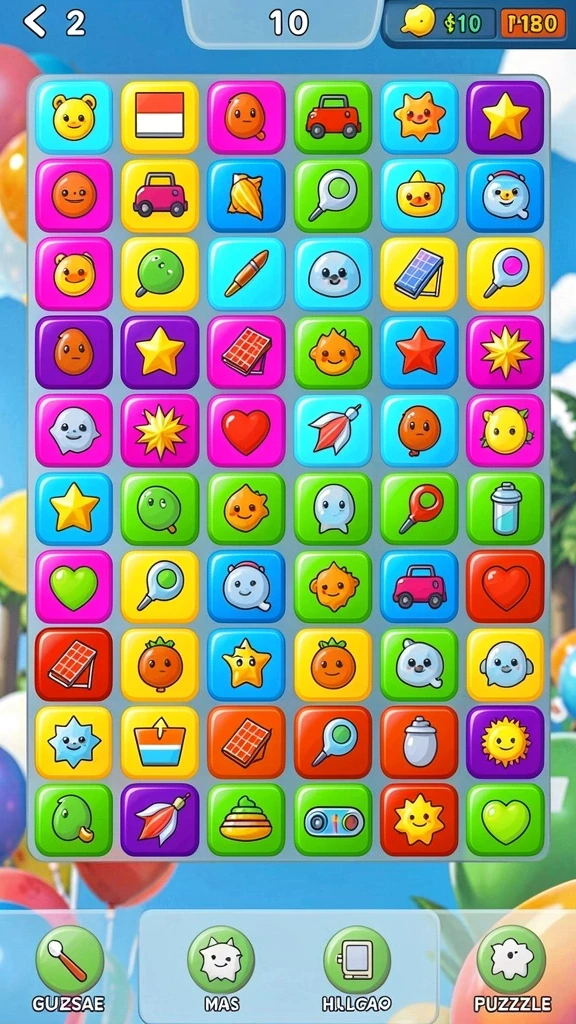Go back using the top-left arrow
This screenshot has width=576, height=1024.
35,24
